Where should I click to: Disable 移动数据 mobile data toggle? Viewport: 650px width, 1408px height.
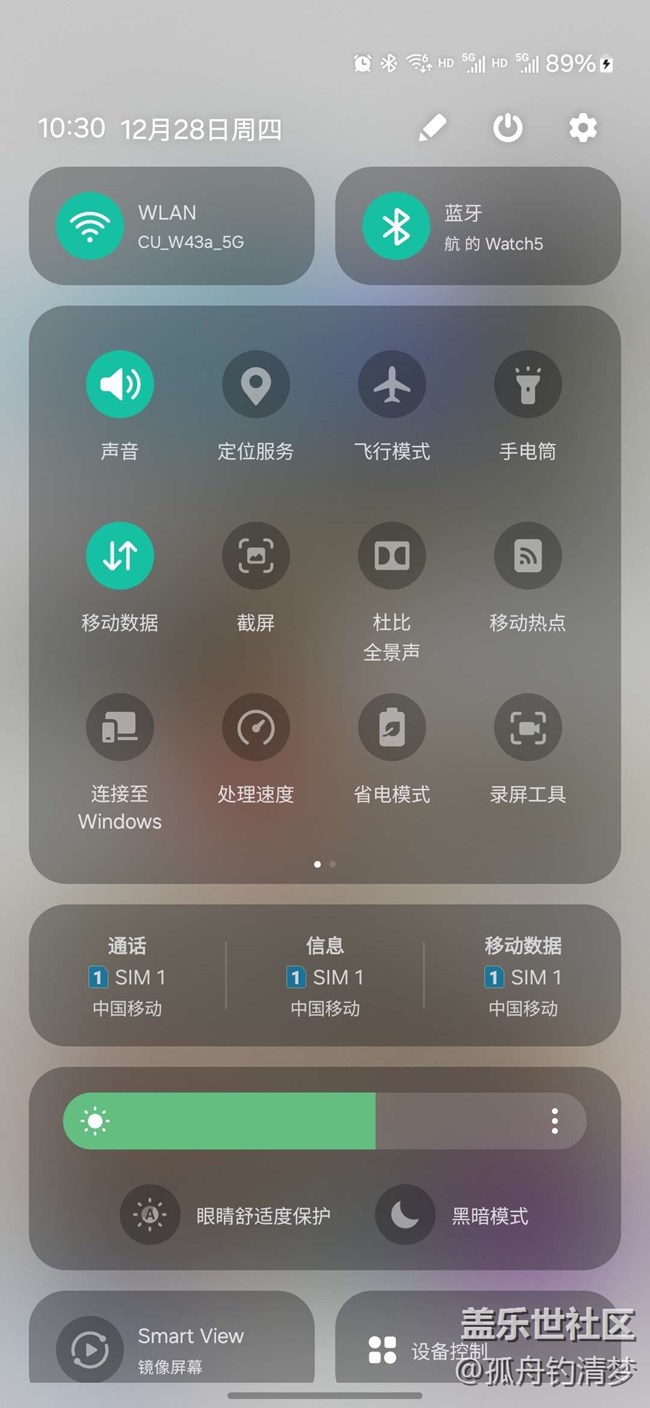(x=120, y=556)
